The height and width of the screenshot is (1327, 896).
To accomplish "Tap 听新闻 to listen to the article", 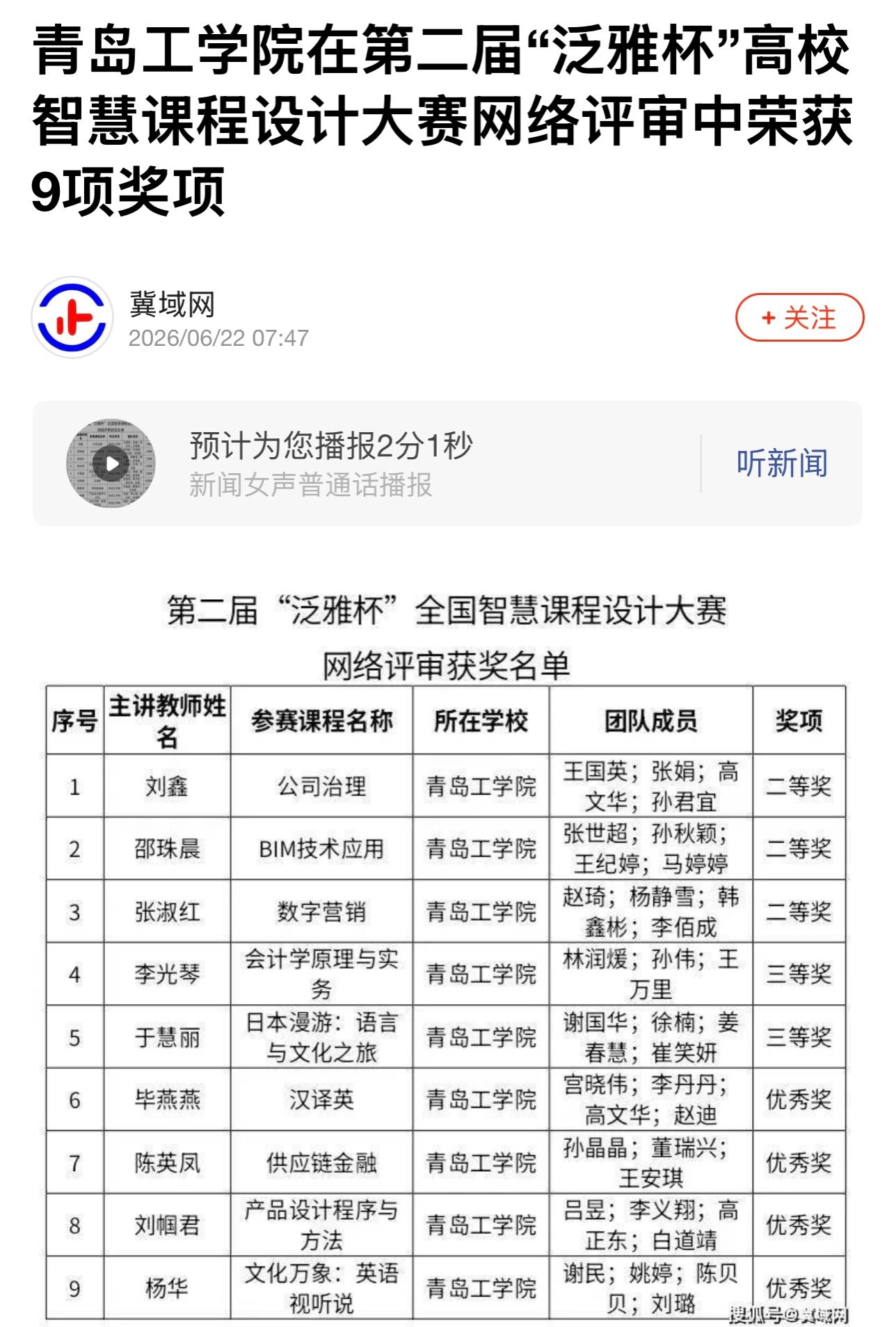I will [x=782, y=463].
